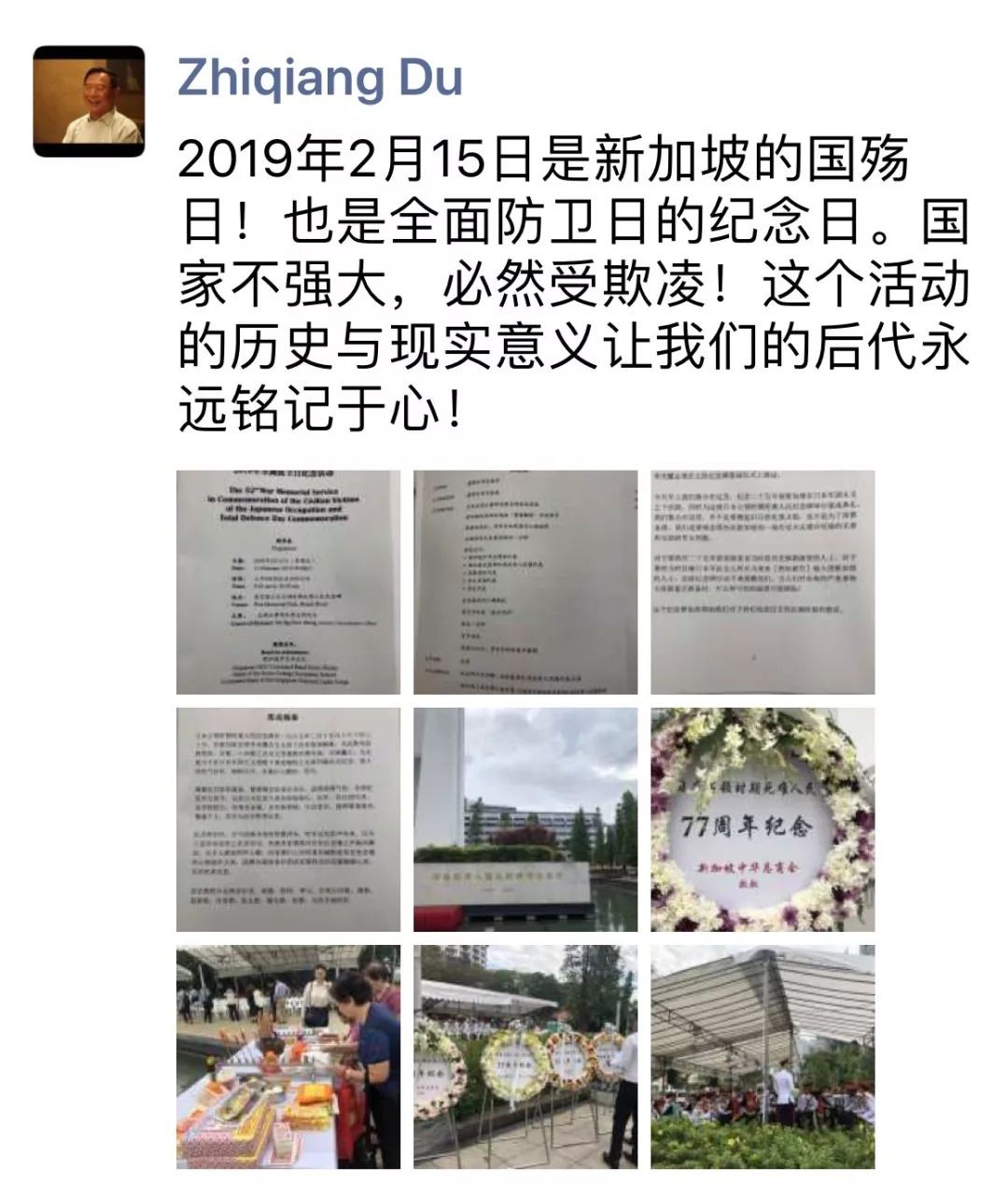Open the War Memorial Service cover page photo
This screenshot has width=1008, height=1197.
coord(288,582)
